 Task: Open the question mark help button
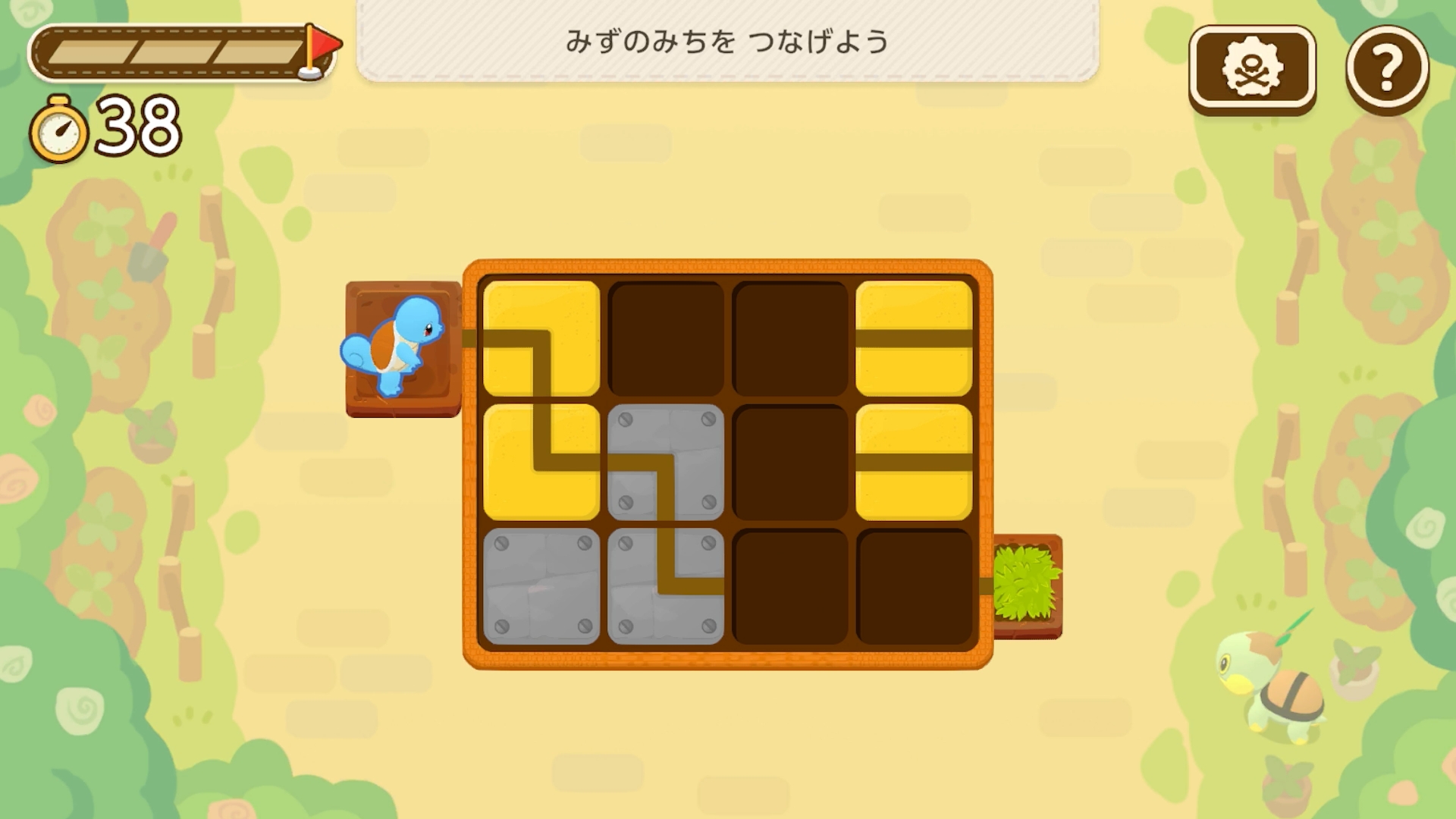coord(1387,68)
